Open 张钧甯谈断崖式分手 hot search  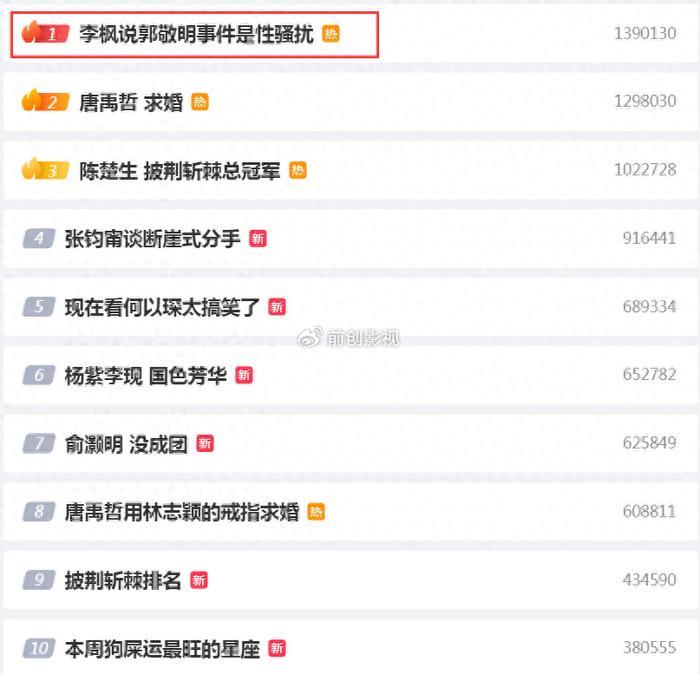(x=152, y=238)
